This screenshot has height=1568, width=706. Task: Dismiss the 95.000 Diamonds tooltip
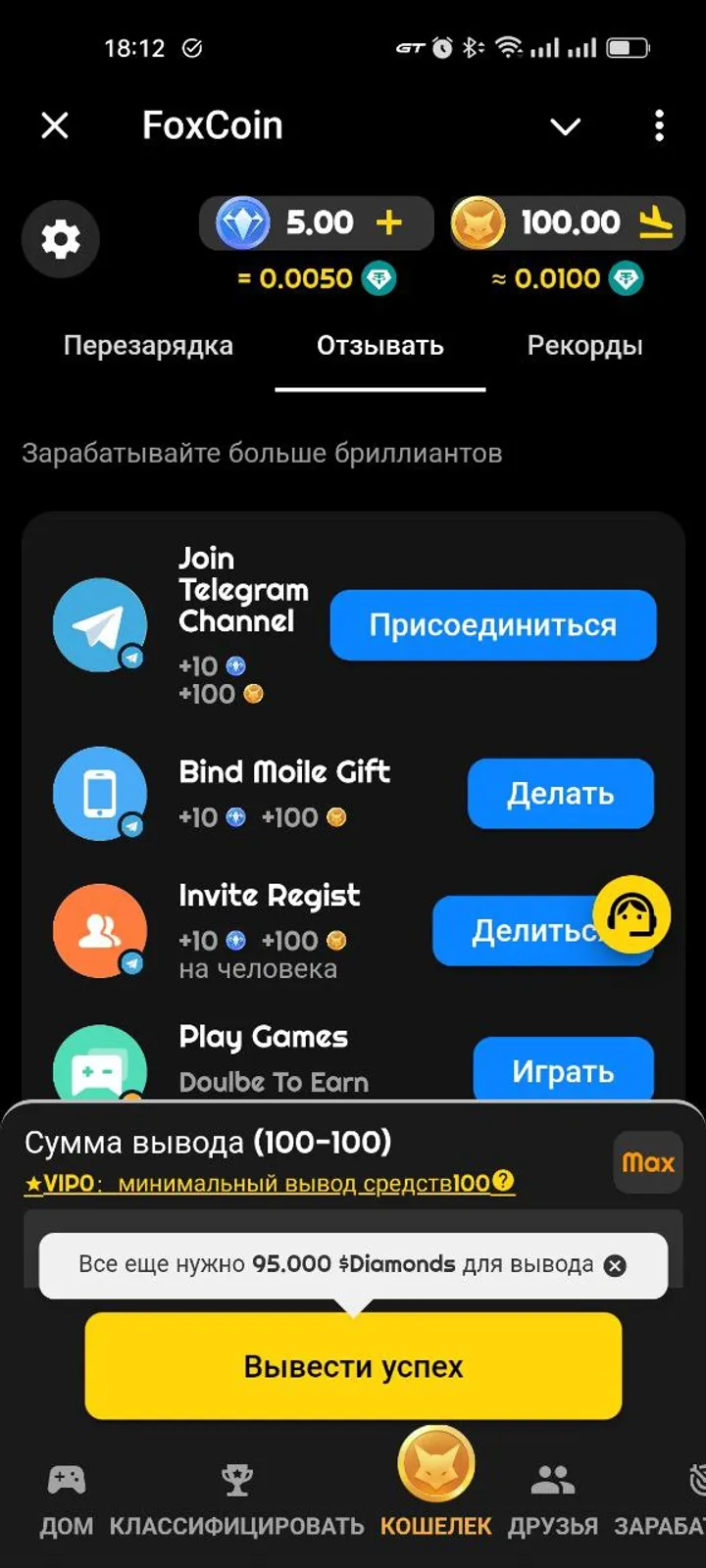617,1265
